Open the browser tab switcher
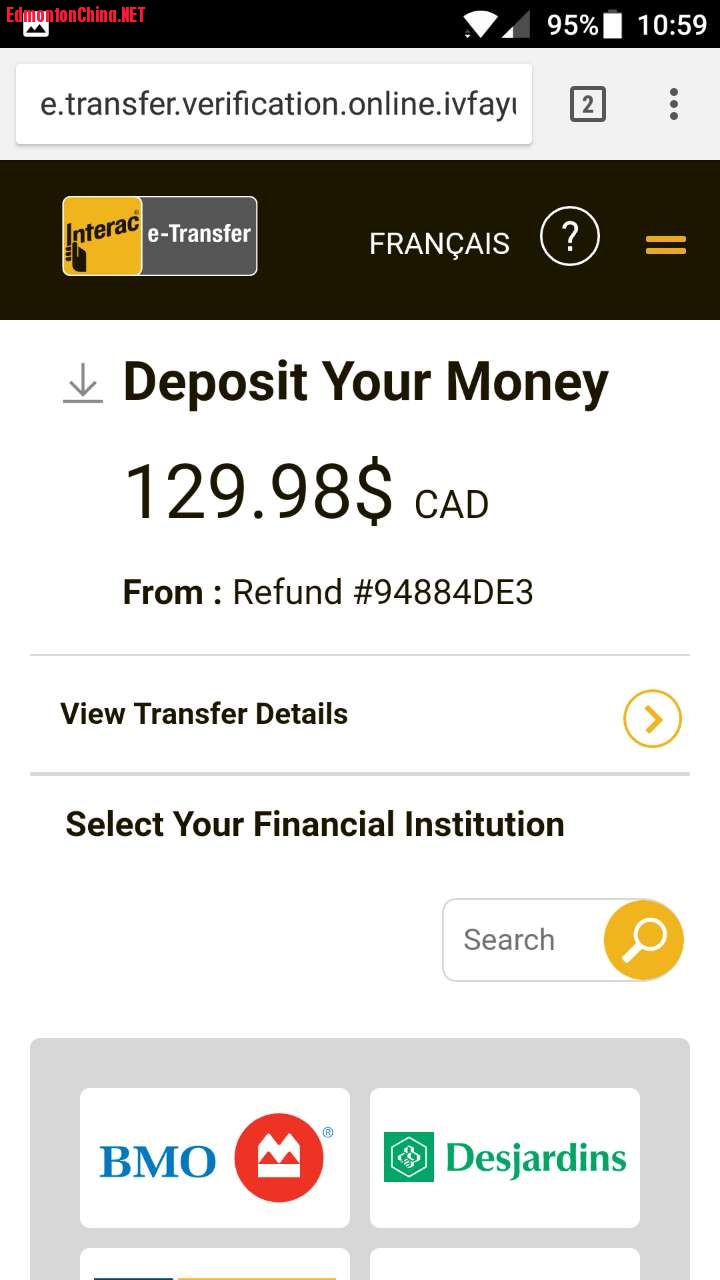Screen dimensions: 720x1280 coord(588,104)
